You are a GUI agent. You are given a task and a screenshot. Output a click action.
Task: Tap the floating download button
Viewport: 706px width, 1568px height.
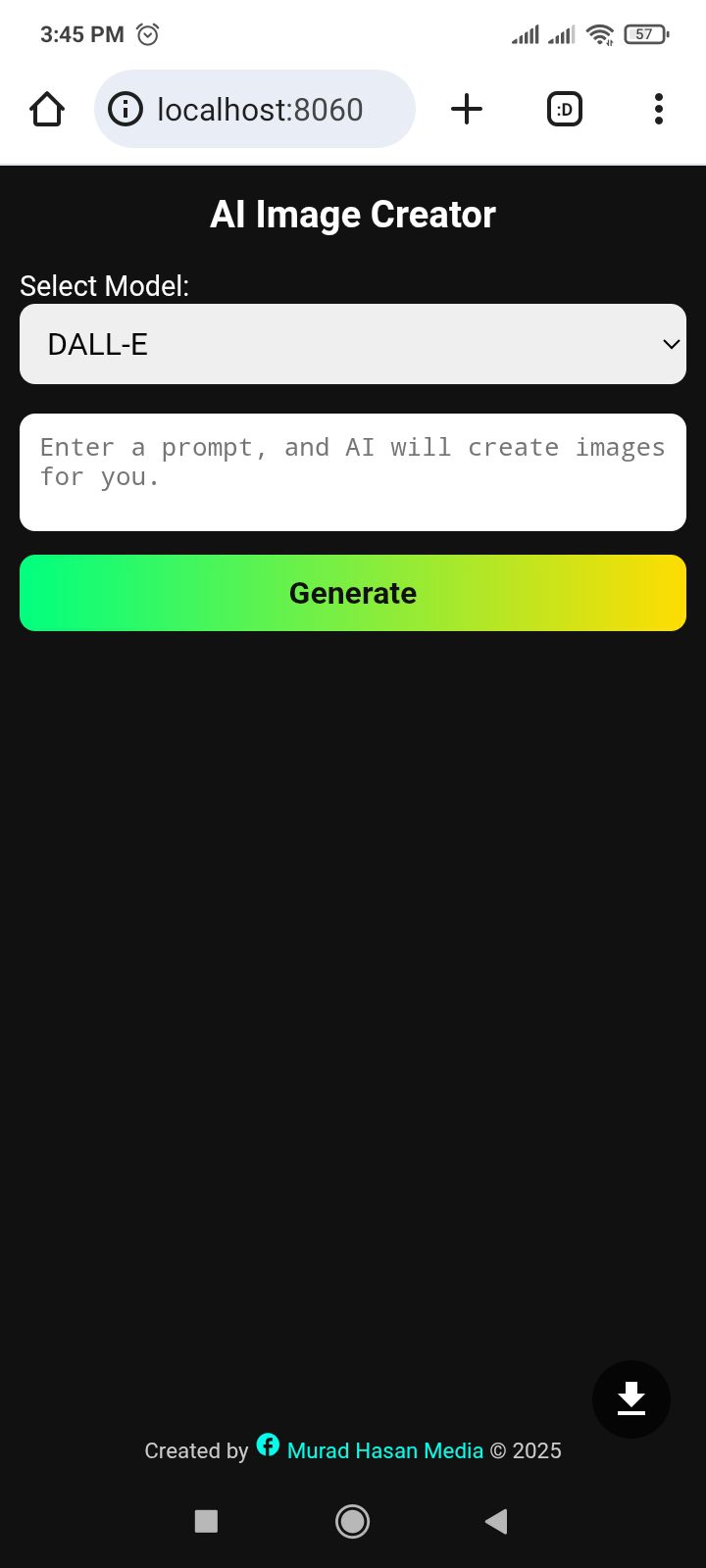(631, 1399)
